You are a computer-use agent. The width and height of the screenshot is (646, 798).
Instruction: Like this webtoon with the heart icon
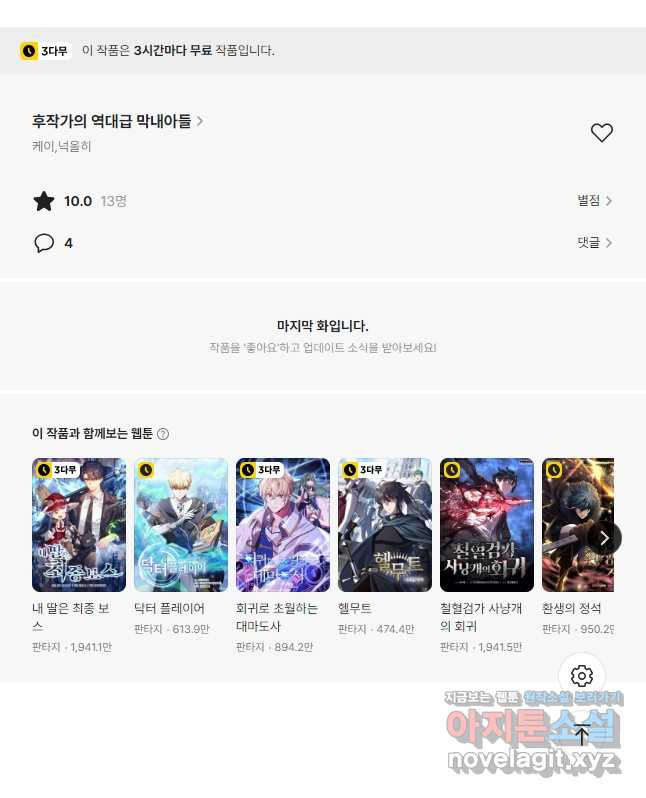pyautogui.click(x=601, y=133)
